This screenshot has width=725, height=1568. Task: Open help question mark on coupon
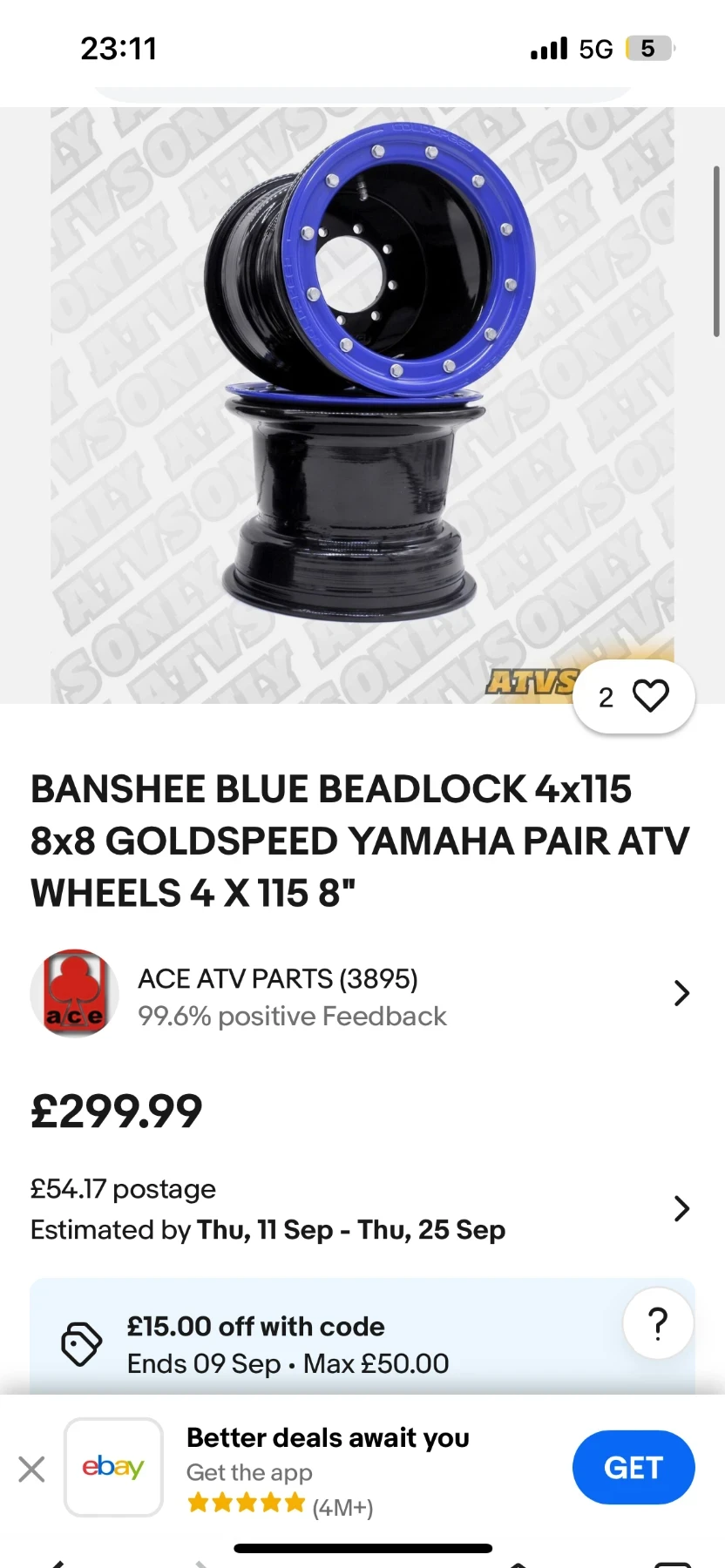[x=658, y=1323]
